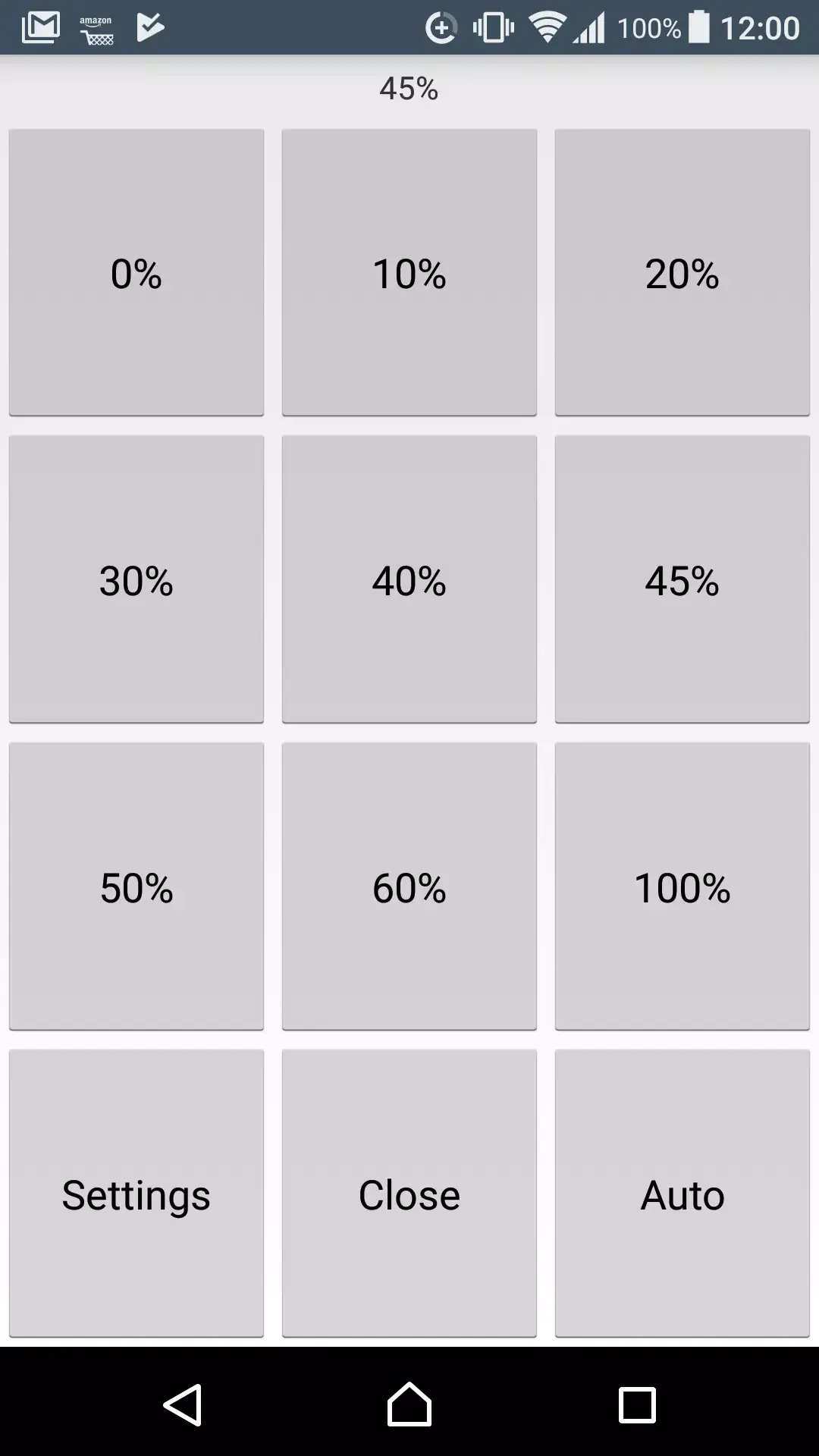Open Settings
This screenshot has height=1456, width=819.
pos(136,1194)
